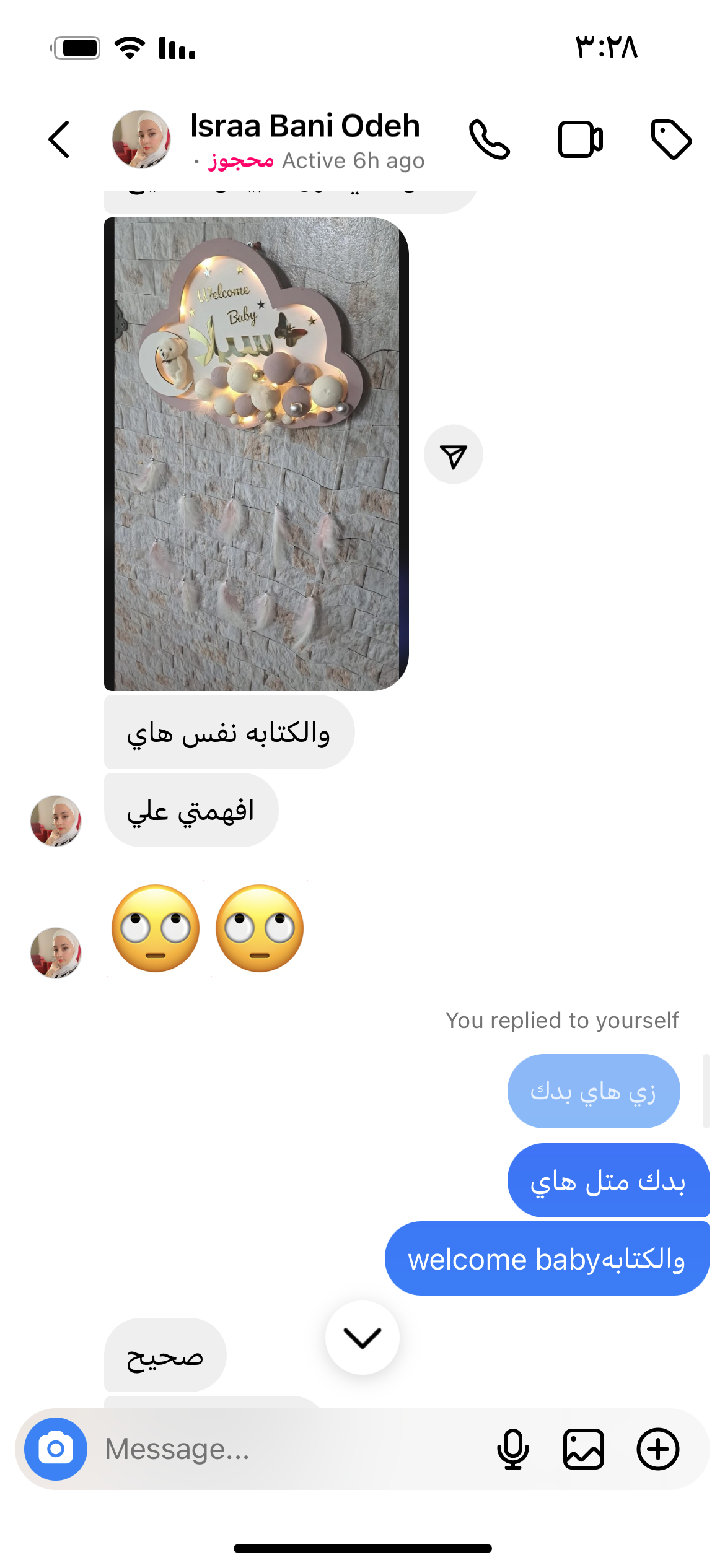
Task: Forward the photo with the share arrow
Action: [454, 455]
